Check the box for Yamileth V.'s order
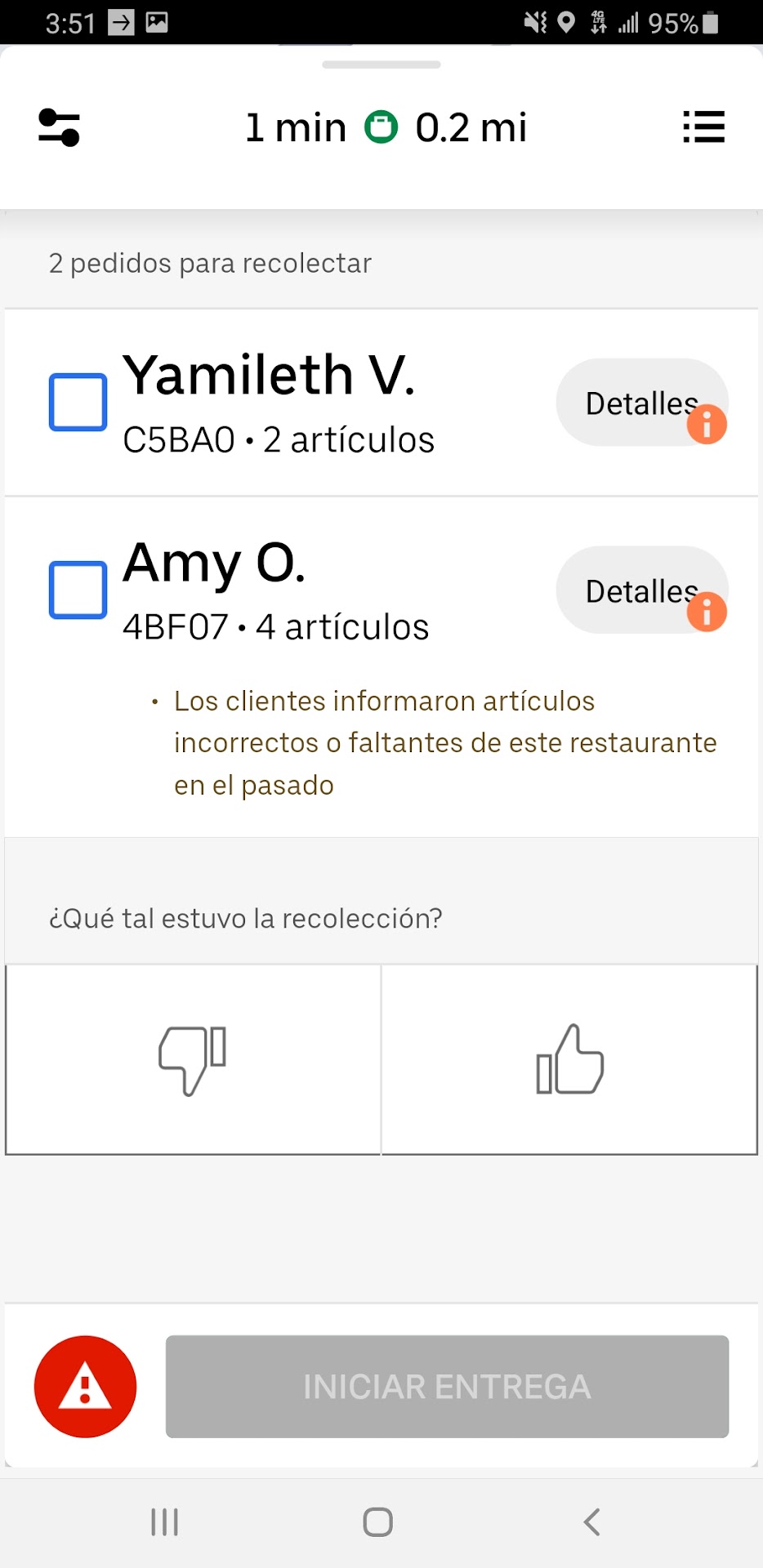Image resolution: width=763 pixels, height=1568 pixels. (78, 402)
